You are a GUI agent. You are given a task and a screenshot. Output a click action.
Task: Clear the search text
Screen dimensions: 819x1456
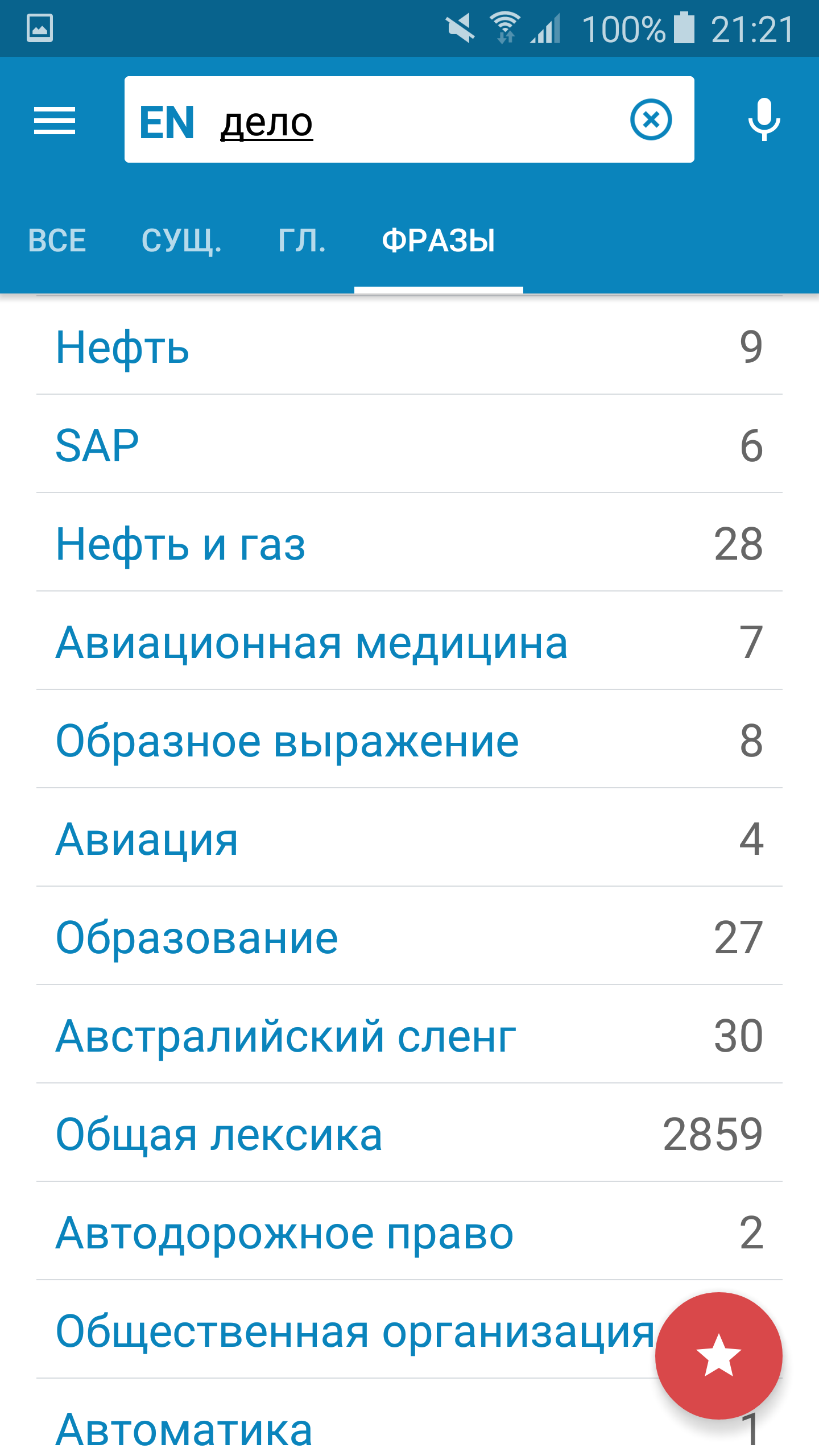pos(651,119)
